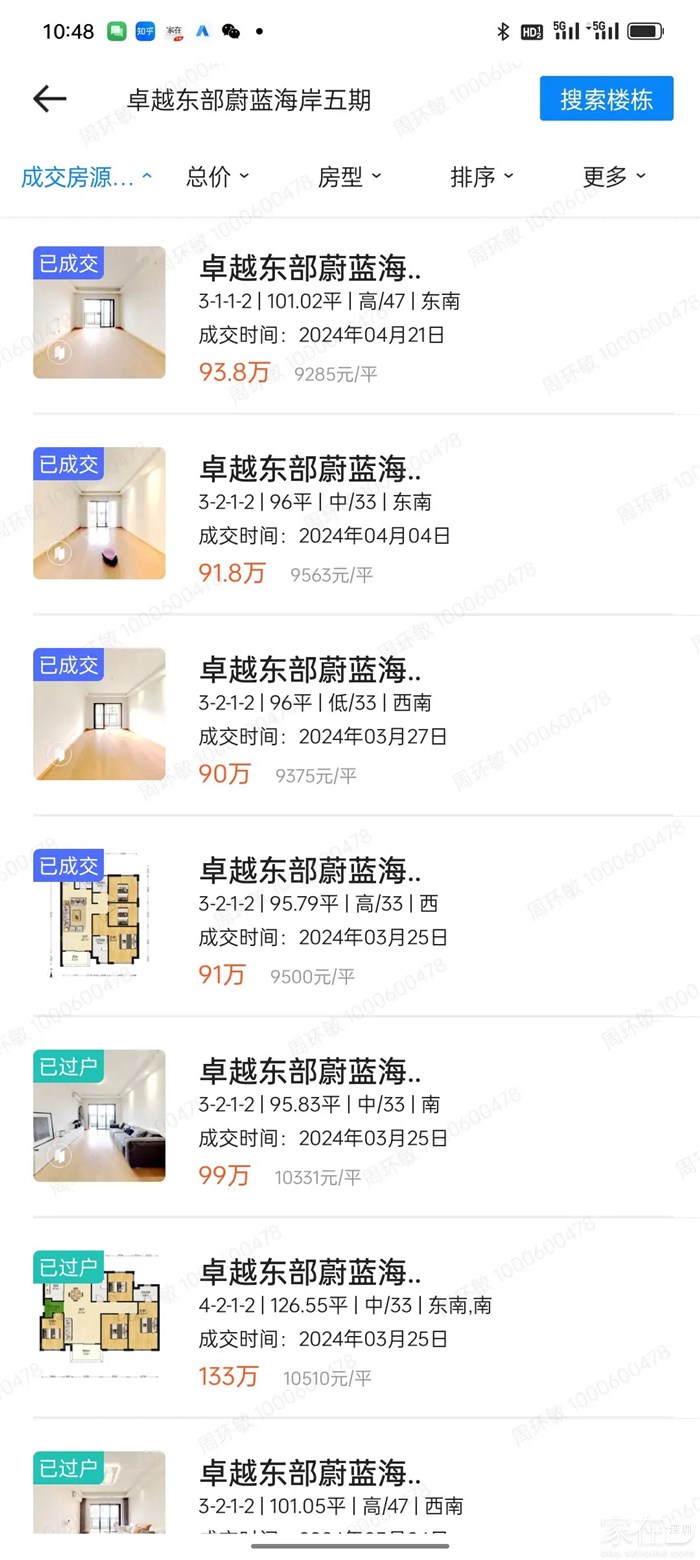700x1560 pixels.
Task: Tap the 搜索楼栋 button
Action: pyautogui.click(x=606, y=99)
